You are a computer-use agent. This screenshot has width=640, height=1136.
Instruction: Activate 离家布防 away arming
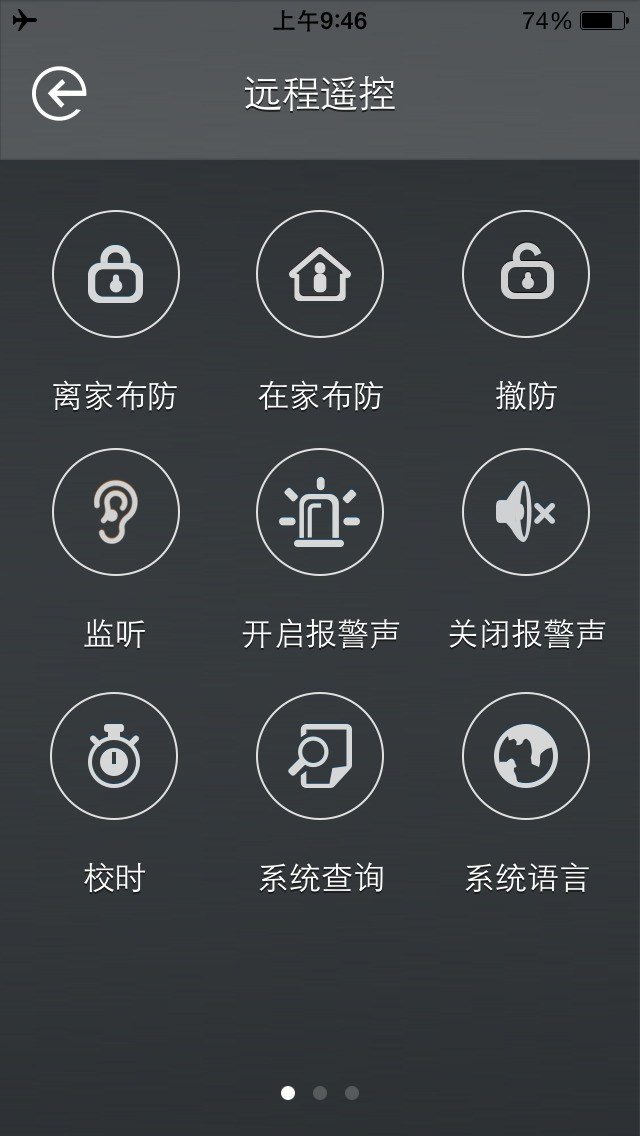[116, 274]
